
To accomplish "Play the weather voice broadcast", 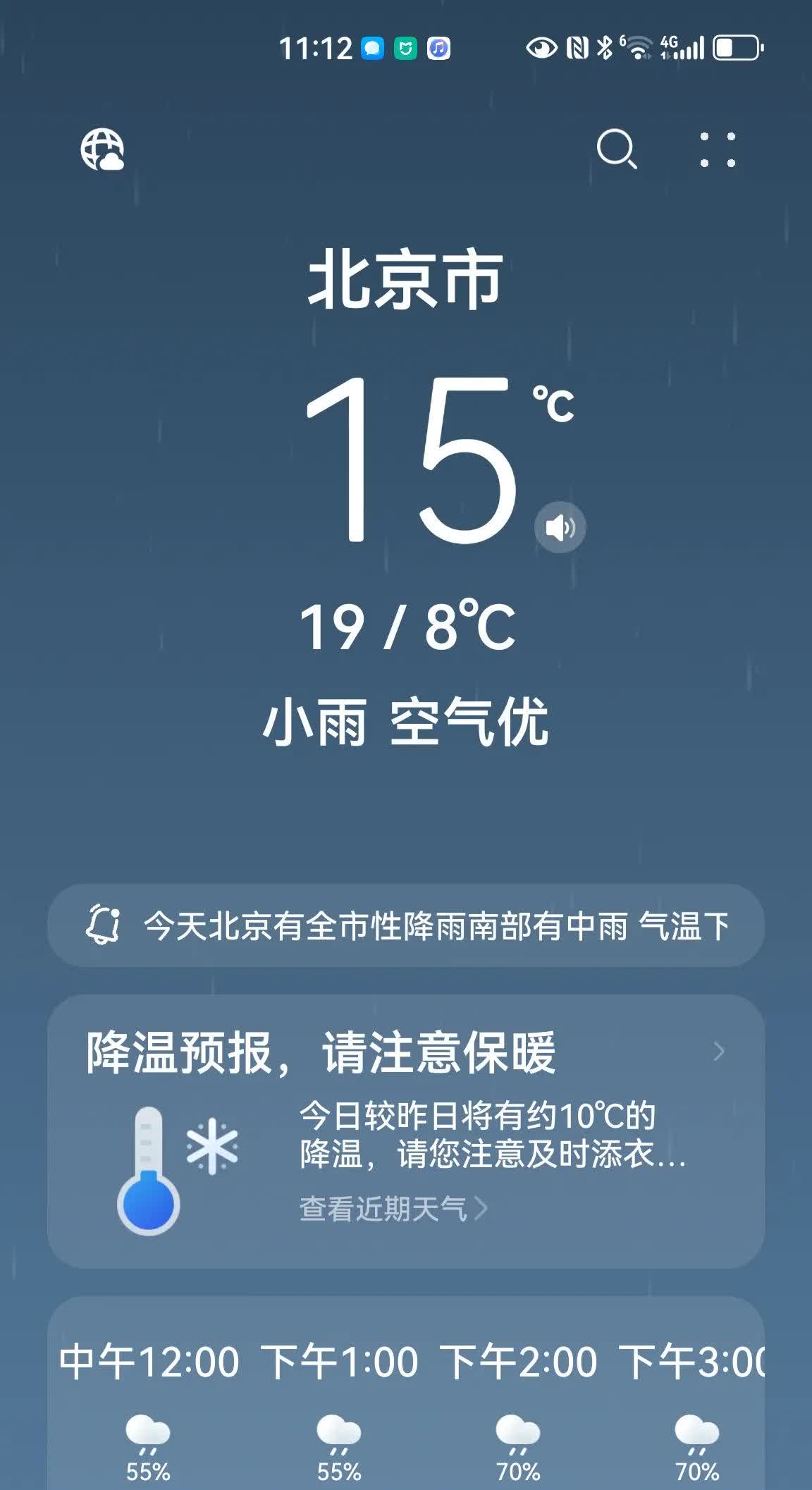I will pyautogui.click(x=560, y=527).
